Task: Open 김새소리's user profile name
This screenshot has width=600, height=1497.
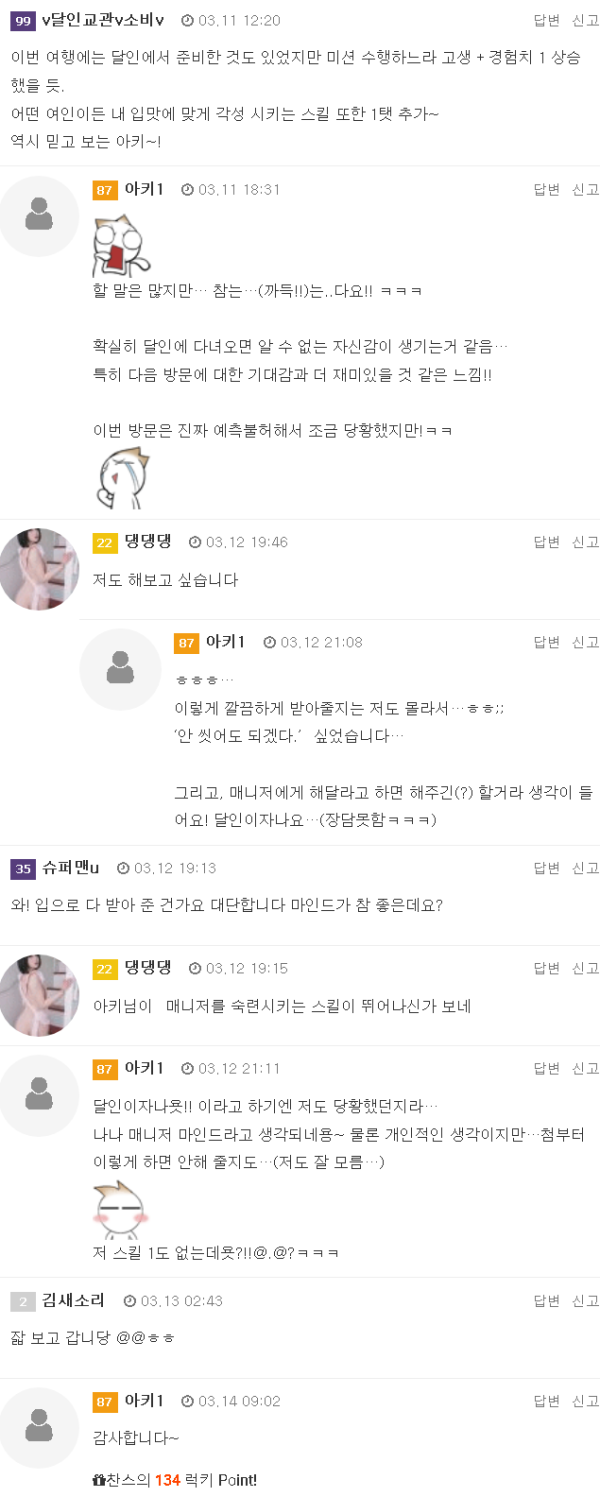Action: (73, 1301)
